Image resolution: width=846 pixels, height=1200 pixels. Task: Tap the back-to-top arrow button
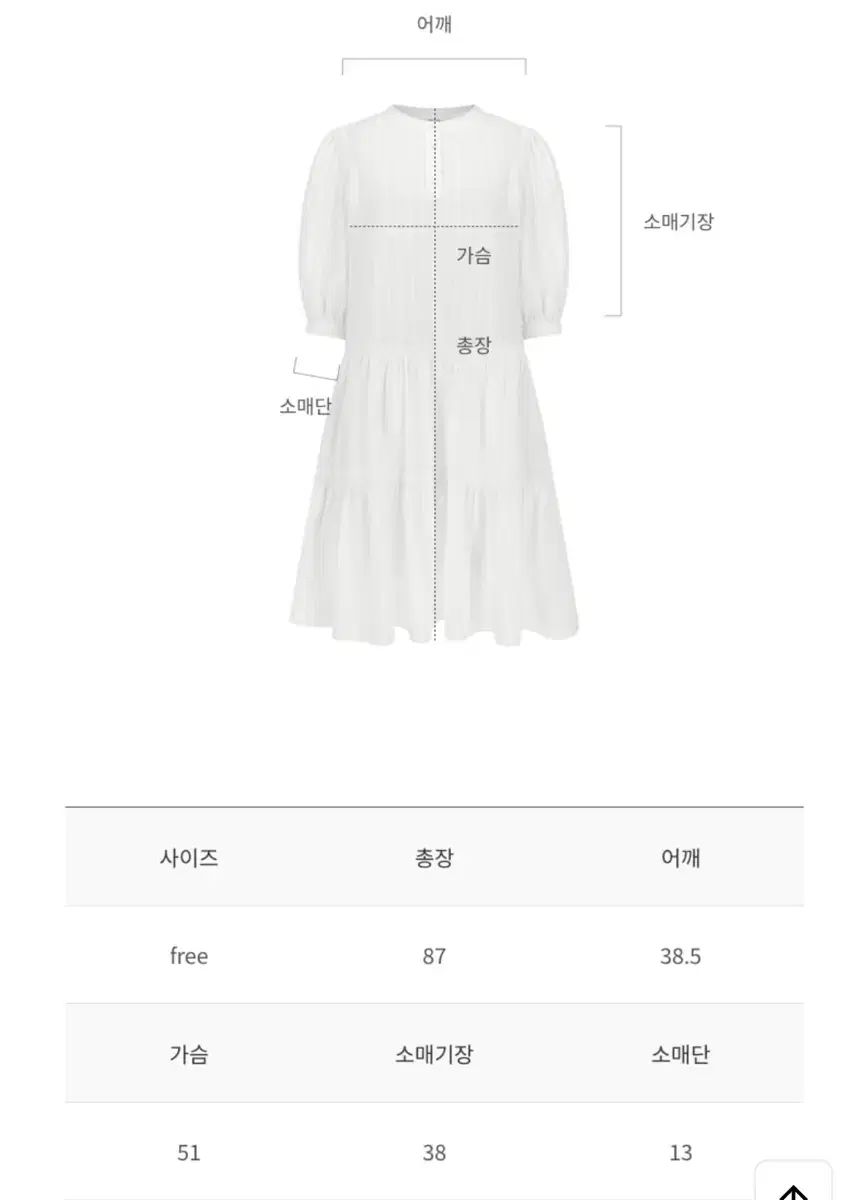click(793, 1185)
